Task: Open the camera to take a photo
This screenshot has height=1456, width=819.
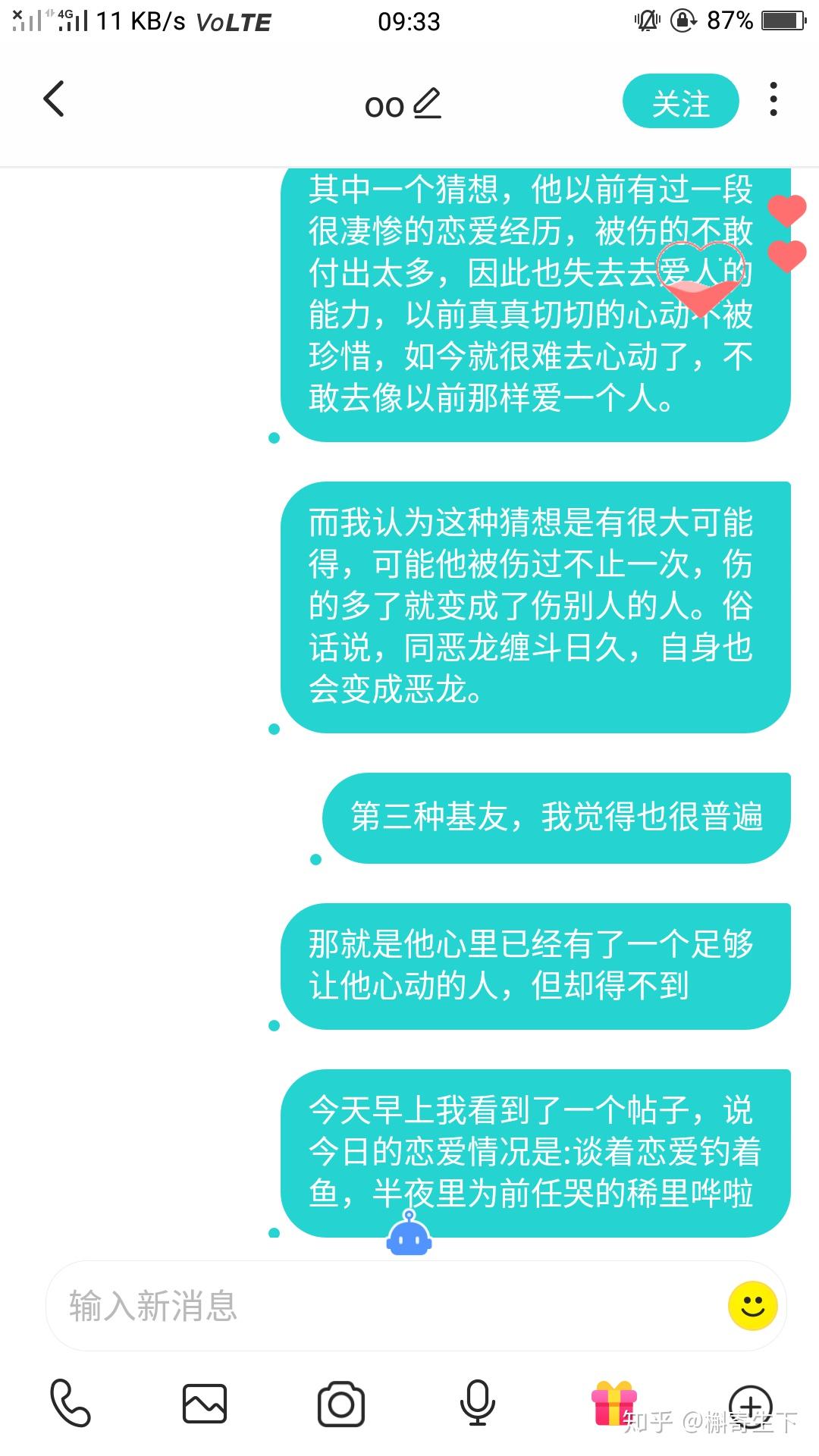Action: [340, 1404]
